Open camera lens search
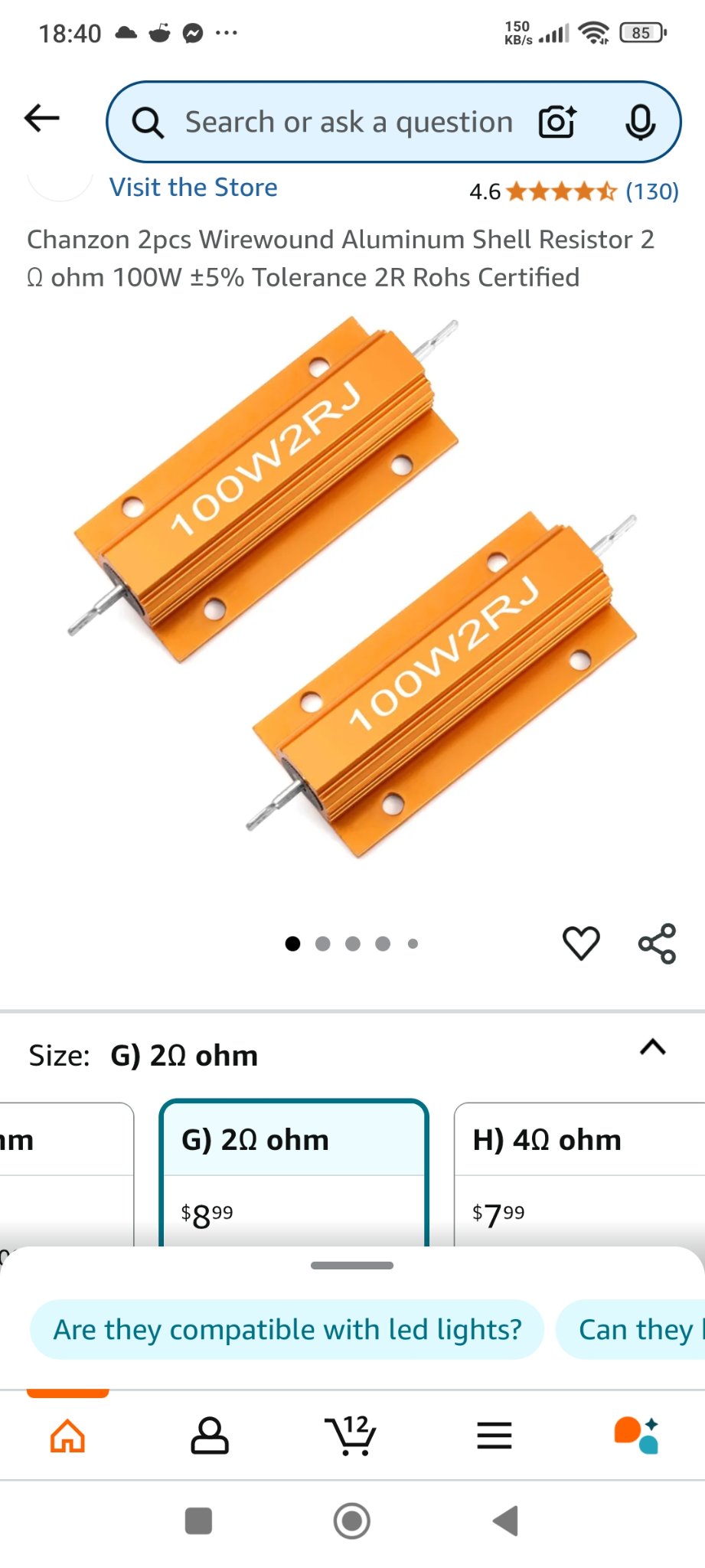The height and width of the screenshot is (1568, 705). 557,122
